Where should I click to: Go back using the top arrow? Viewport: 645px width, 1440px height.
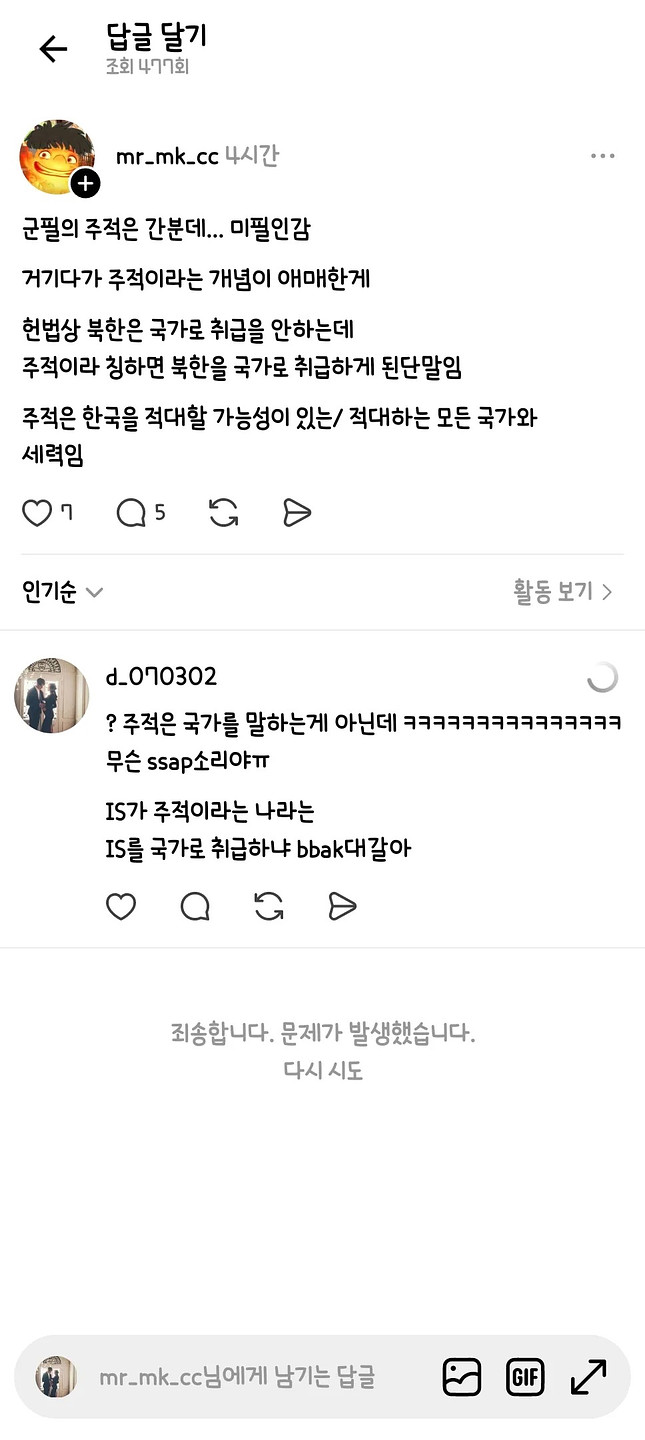52,49
